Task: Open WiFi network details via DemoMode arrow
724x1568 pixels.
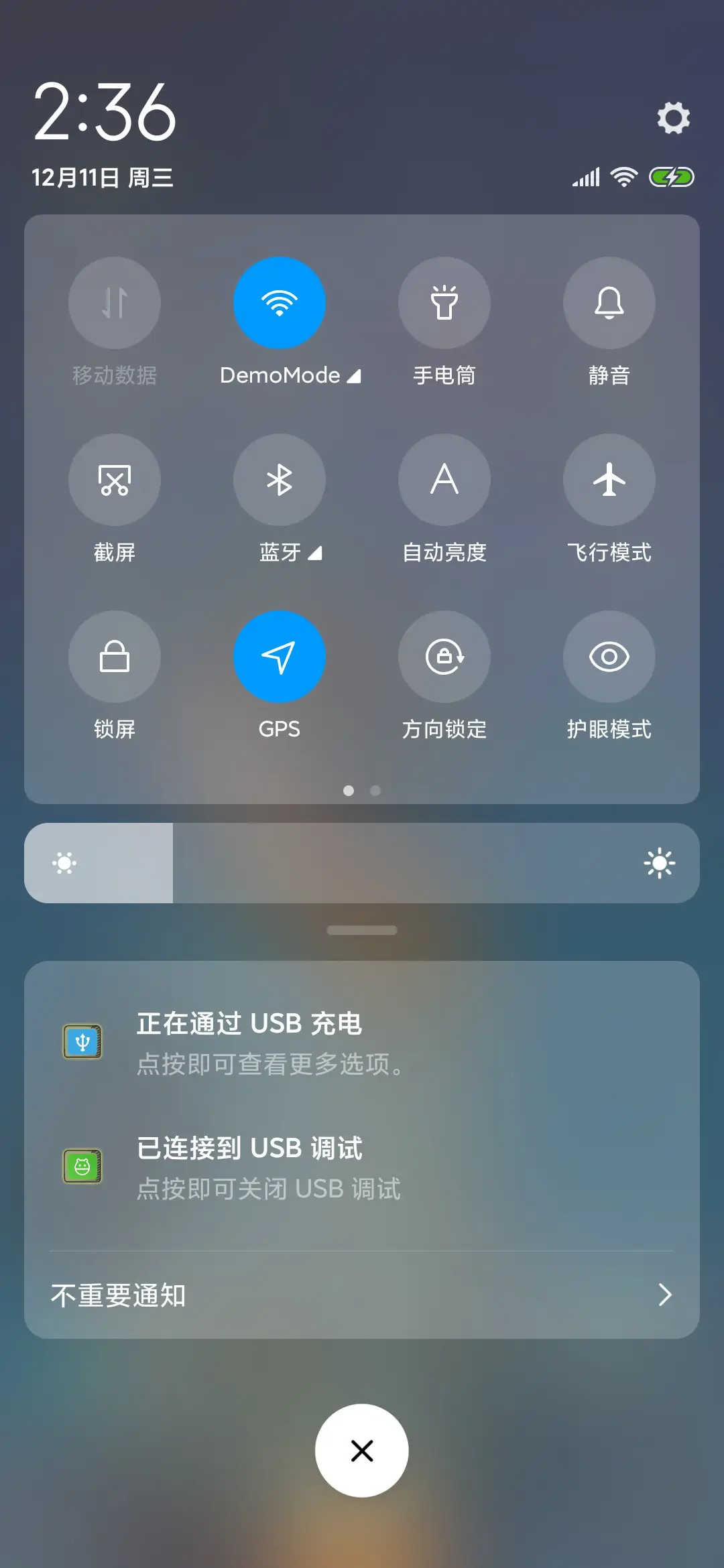Action: tap(353, 375)
